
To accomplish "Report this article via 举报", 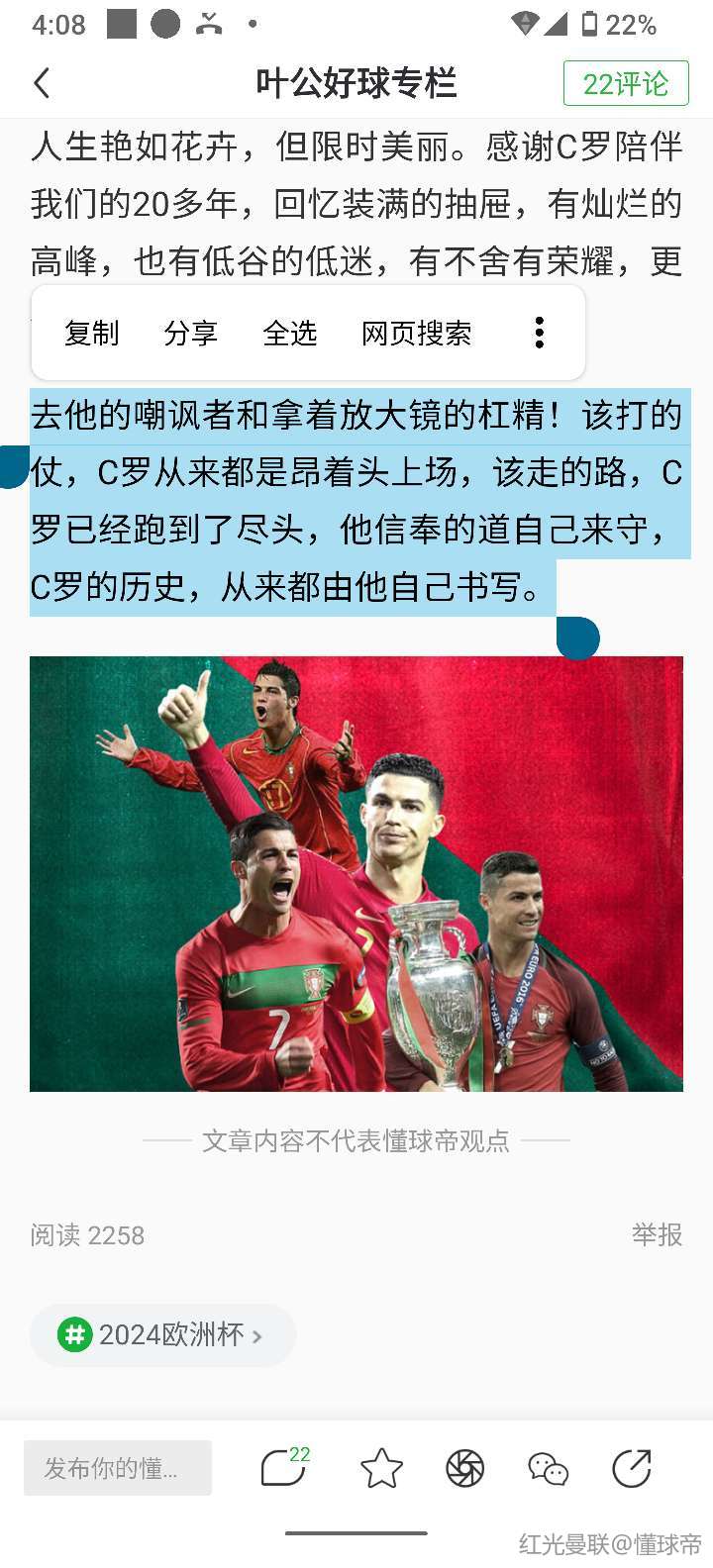I will point(657,1234).
